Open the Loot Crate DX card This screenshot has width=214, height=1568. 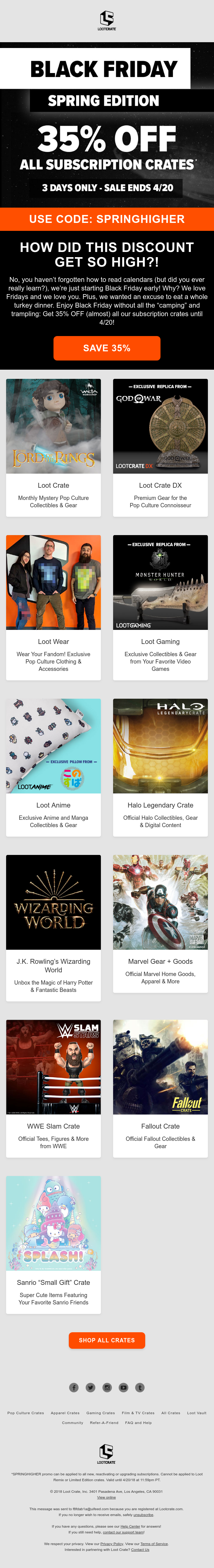tap(160, 447)
